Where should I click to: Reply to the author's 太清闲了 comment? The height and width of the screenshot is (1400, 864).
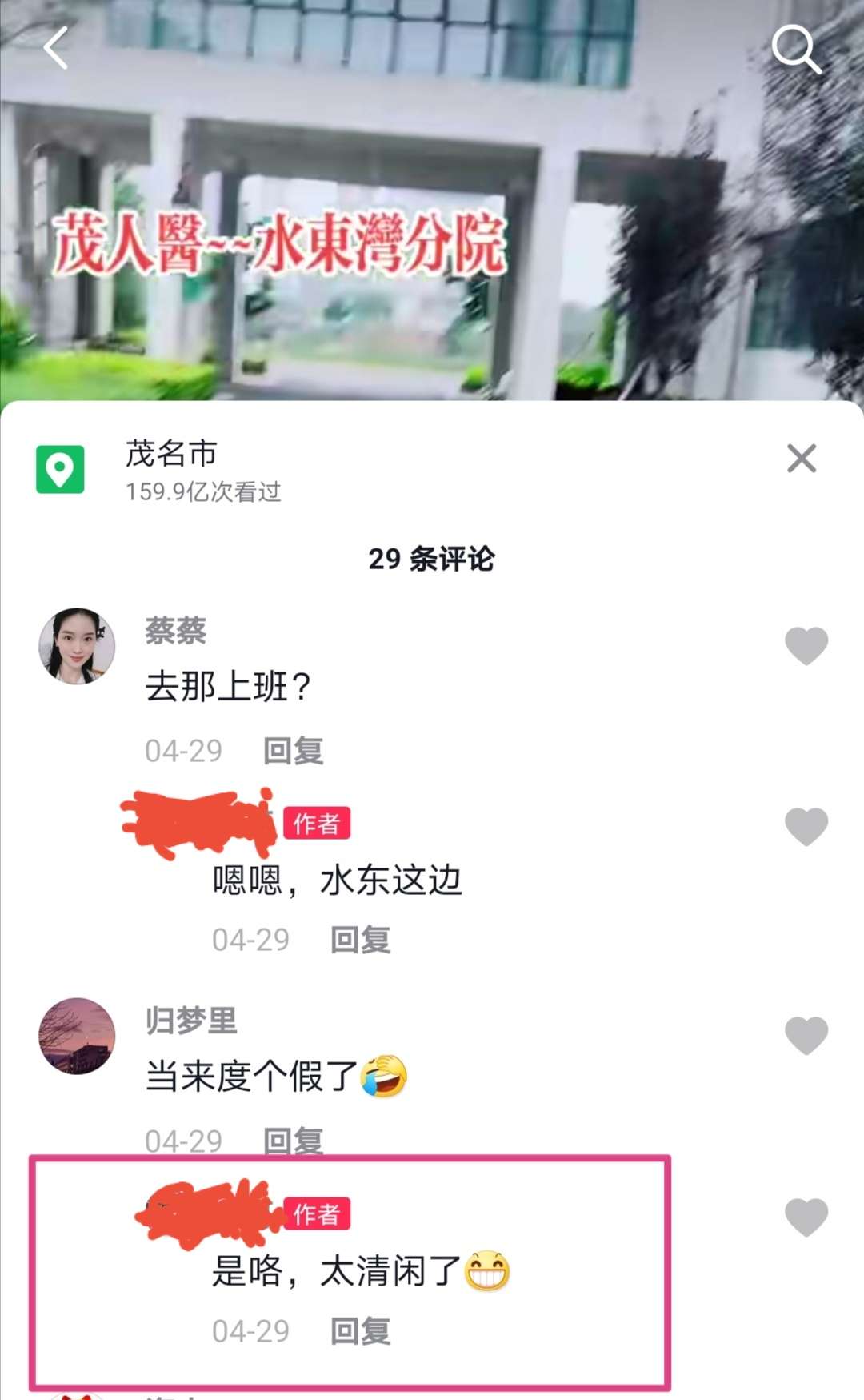361,1331
